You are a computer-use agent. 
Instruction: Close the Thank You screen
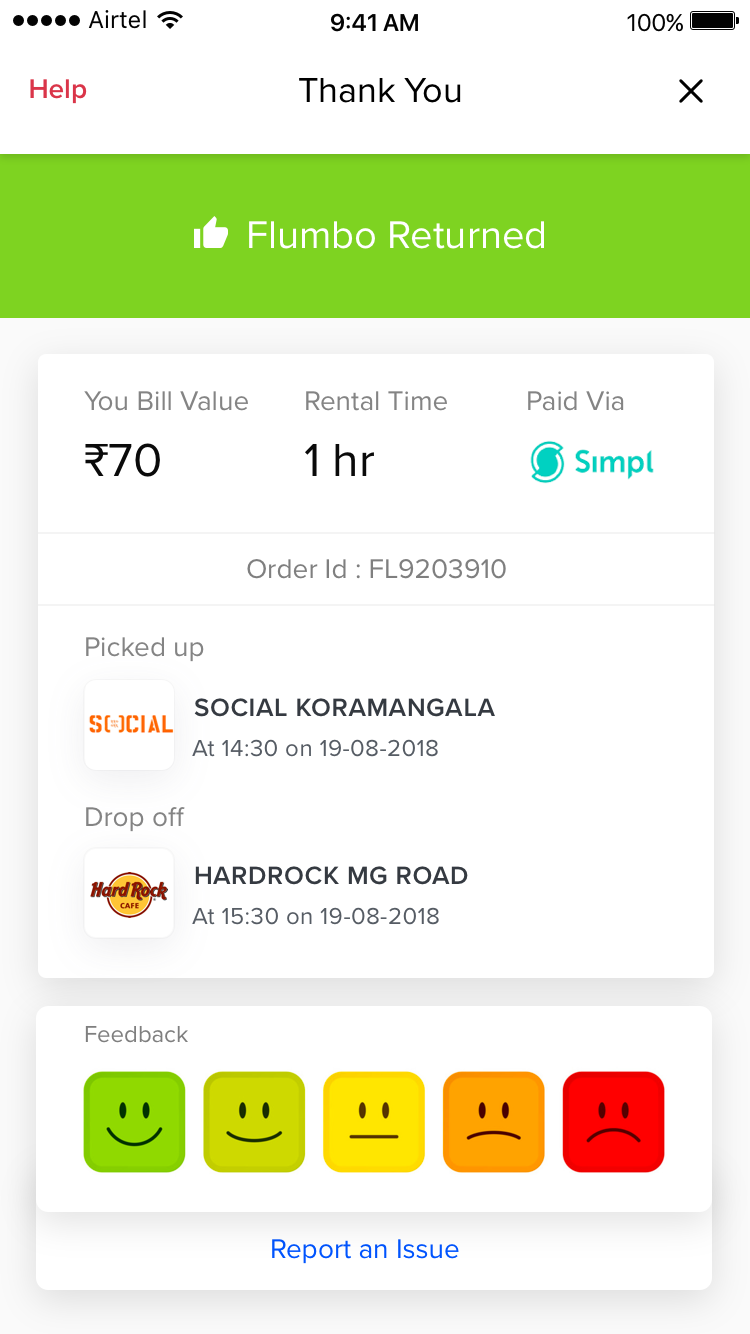click(x=691, y=91)
